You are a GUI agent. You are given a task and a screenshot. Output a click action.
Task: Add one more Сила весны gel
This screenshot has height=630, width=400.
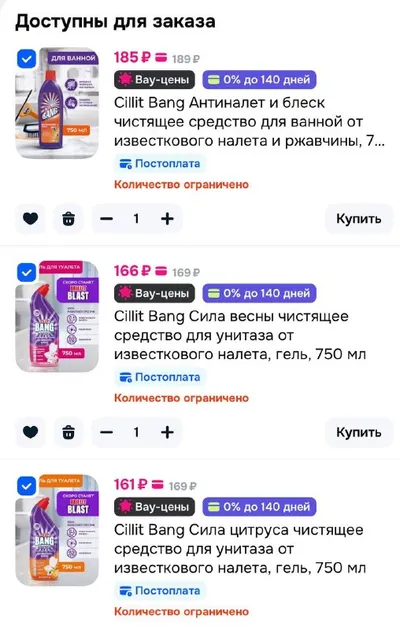pos(167,432)
